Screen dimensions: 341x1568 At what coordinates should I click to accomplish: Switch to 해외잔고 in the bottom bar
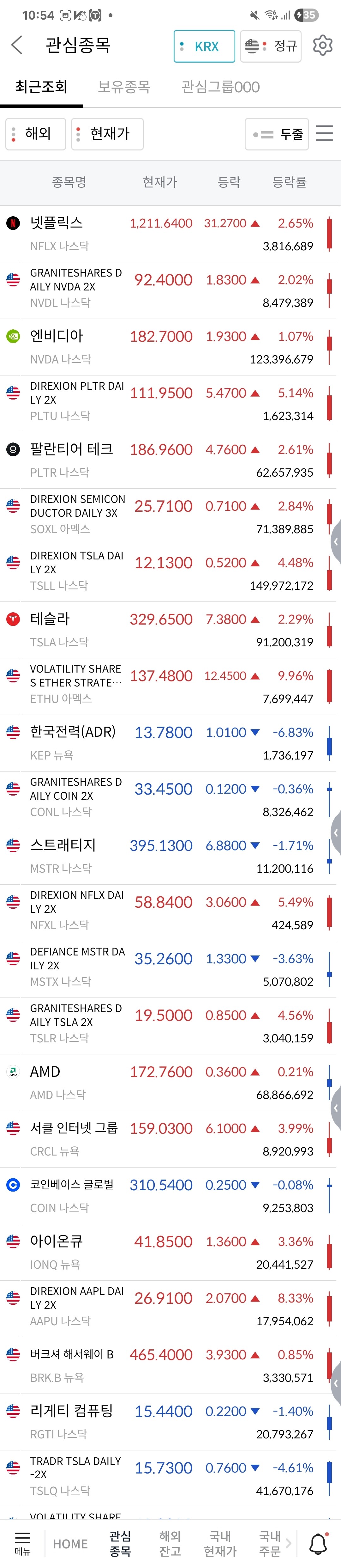(x=170, y=1544)
